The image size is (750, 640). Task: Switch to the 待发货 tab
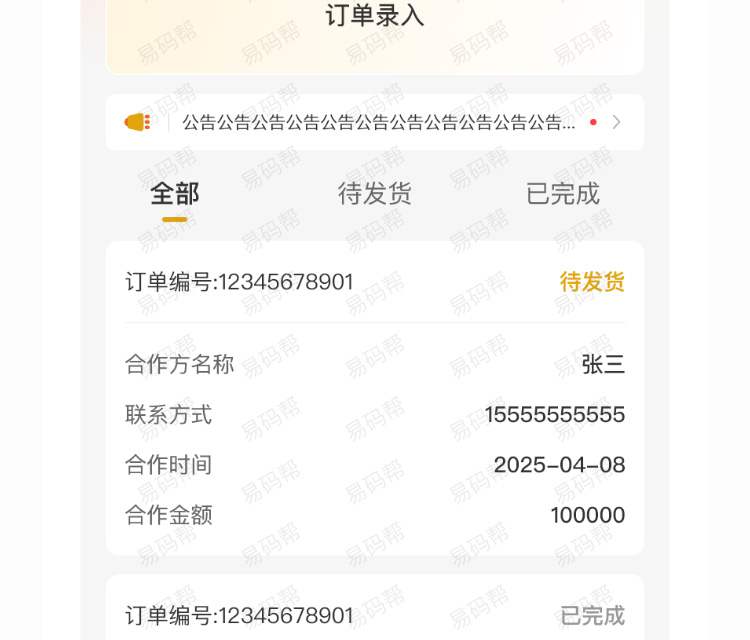375,194
